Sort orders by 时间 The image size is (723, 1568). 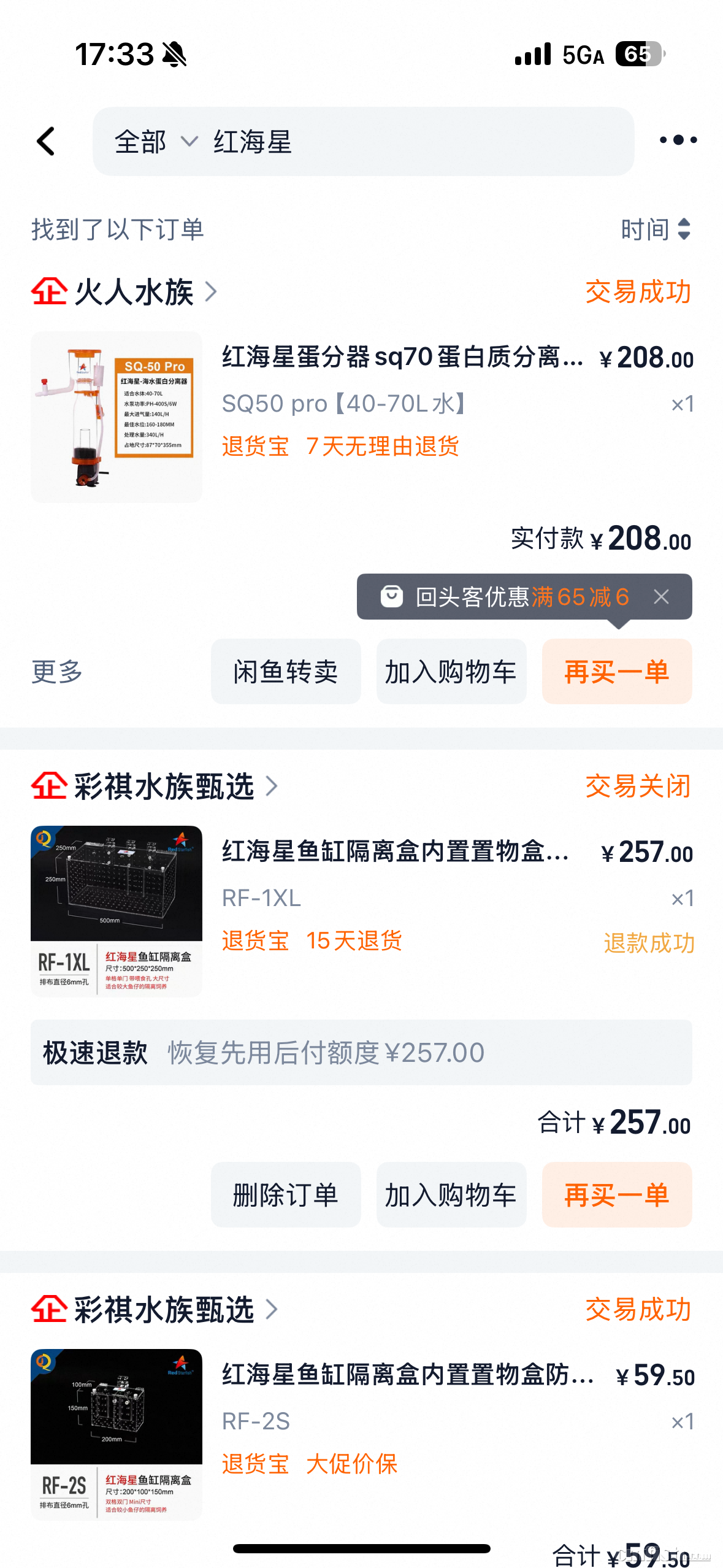[x=655, y=229]
